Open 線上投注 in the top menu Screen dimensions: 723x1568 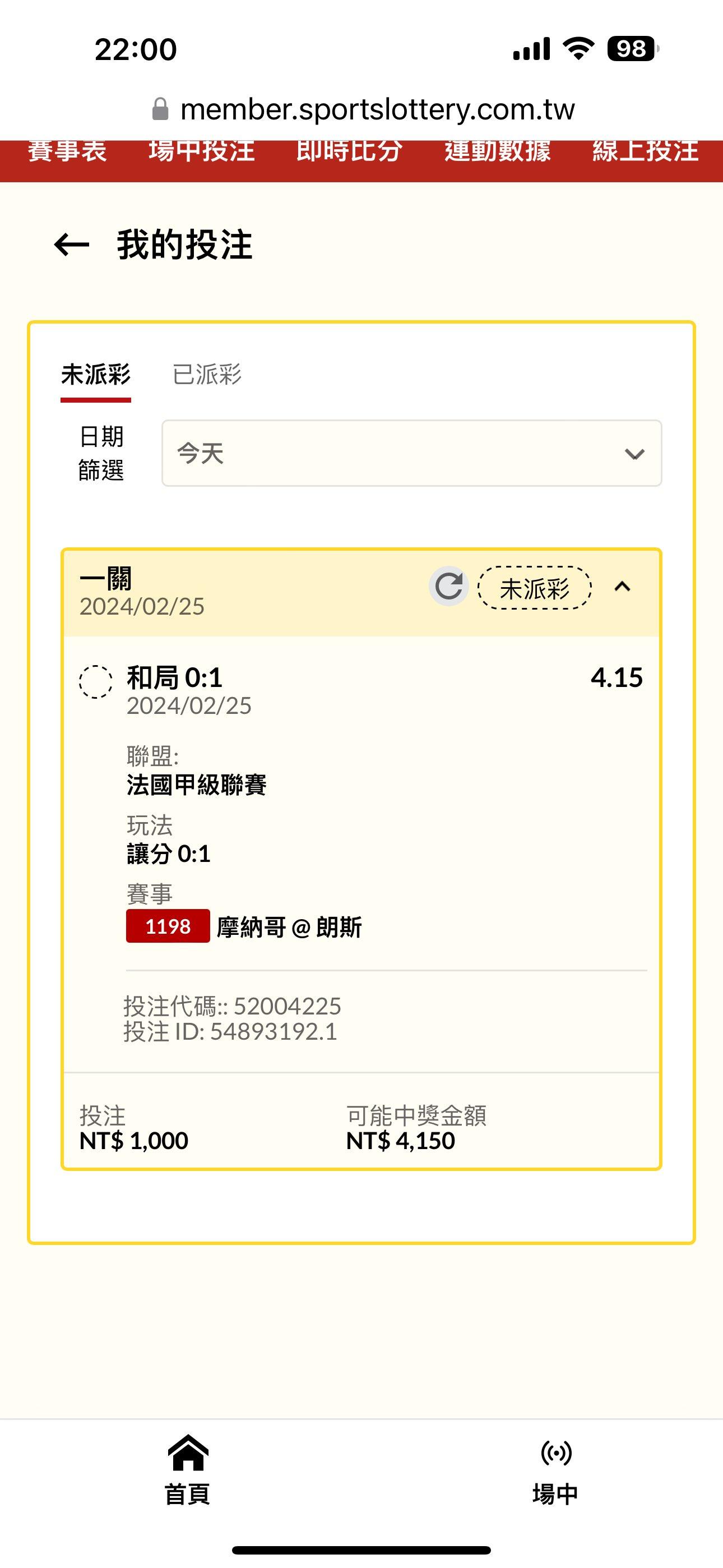[x=645, y=150]
